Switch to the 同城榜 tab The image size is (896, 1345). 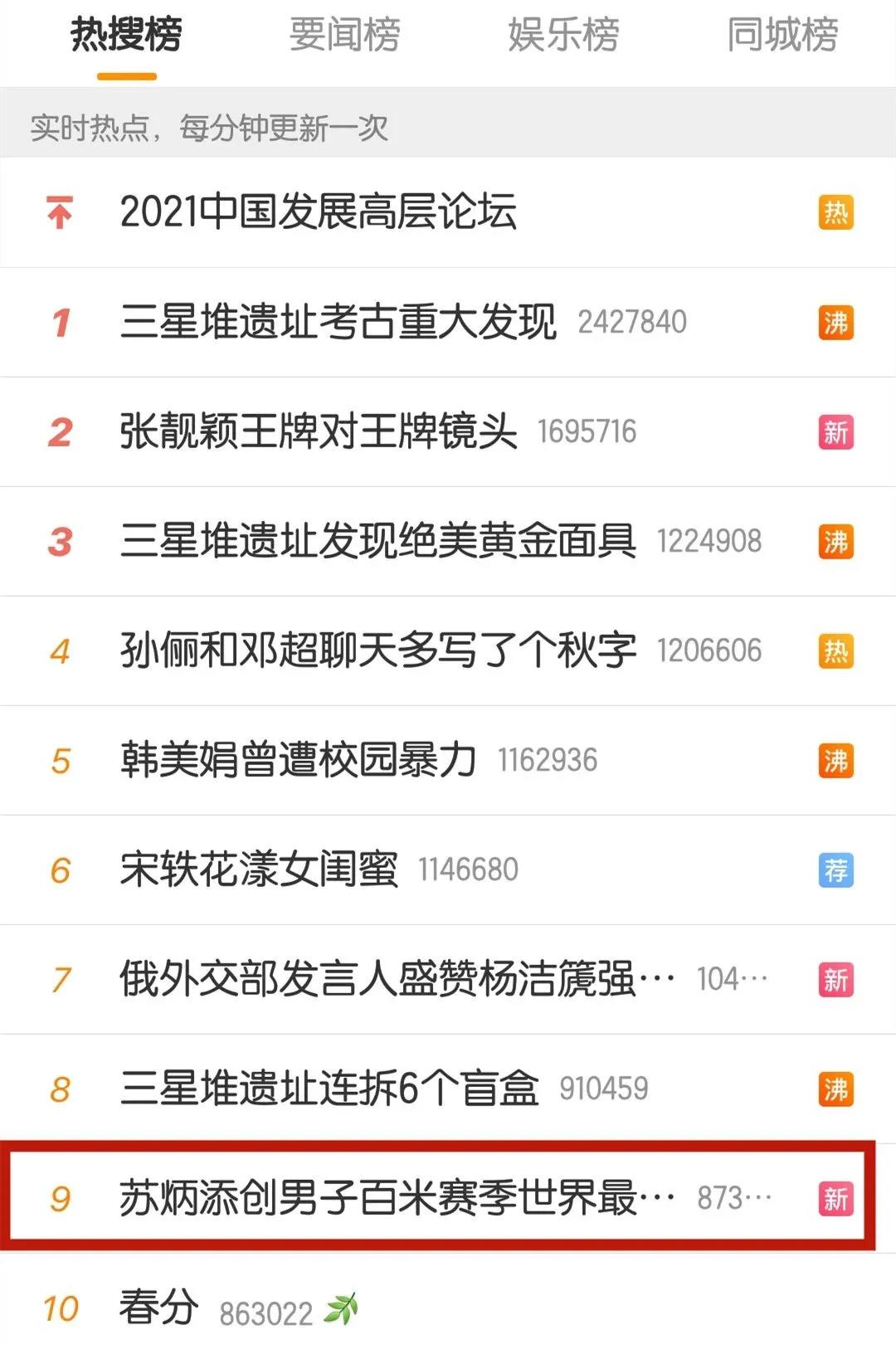pyautogui.click(x=782, y=35)
